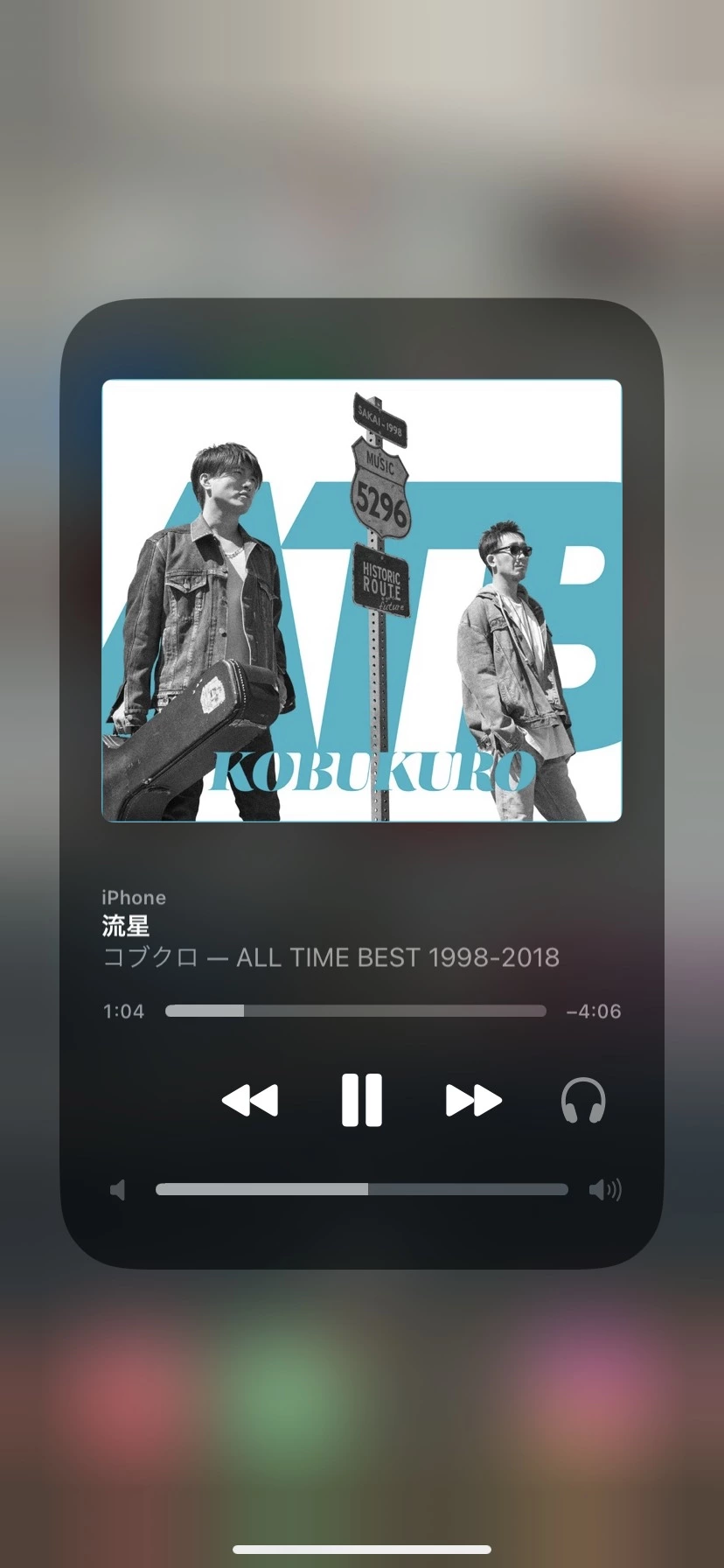The image size is (724, 1568).
Task: Skip to the next track
Action: pos(473,1100)
